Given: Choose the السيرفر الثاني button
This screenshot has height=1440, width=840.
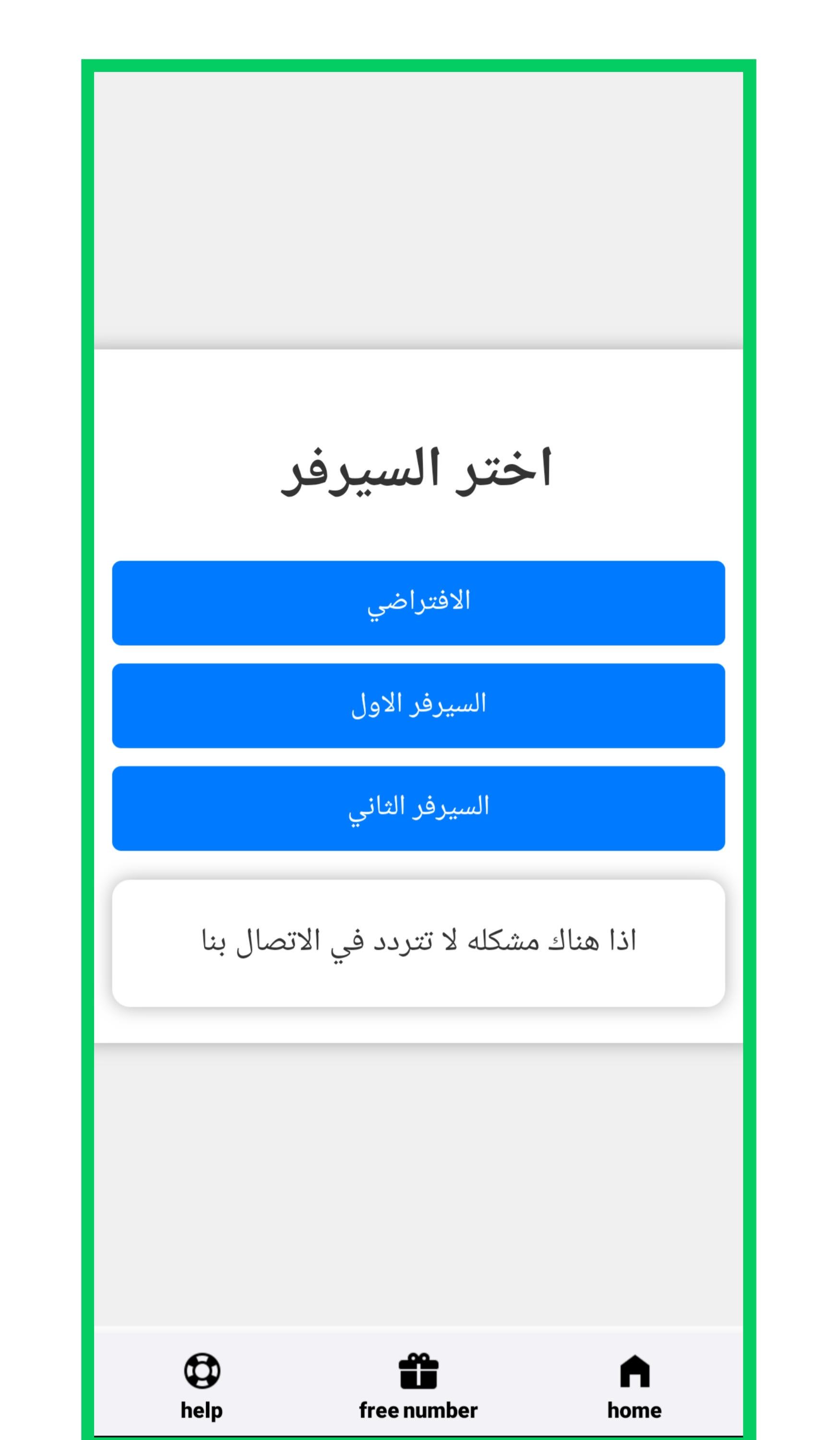Looking at the screenshot, I should (x=418, y=809).
